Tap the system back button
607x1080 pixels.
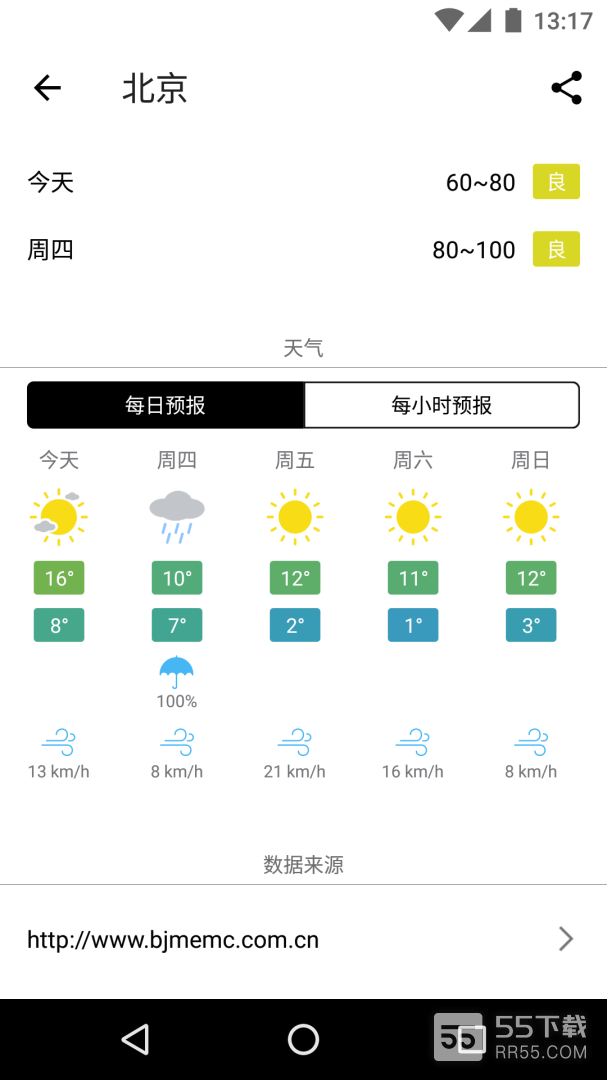(x=135, y=1039)
